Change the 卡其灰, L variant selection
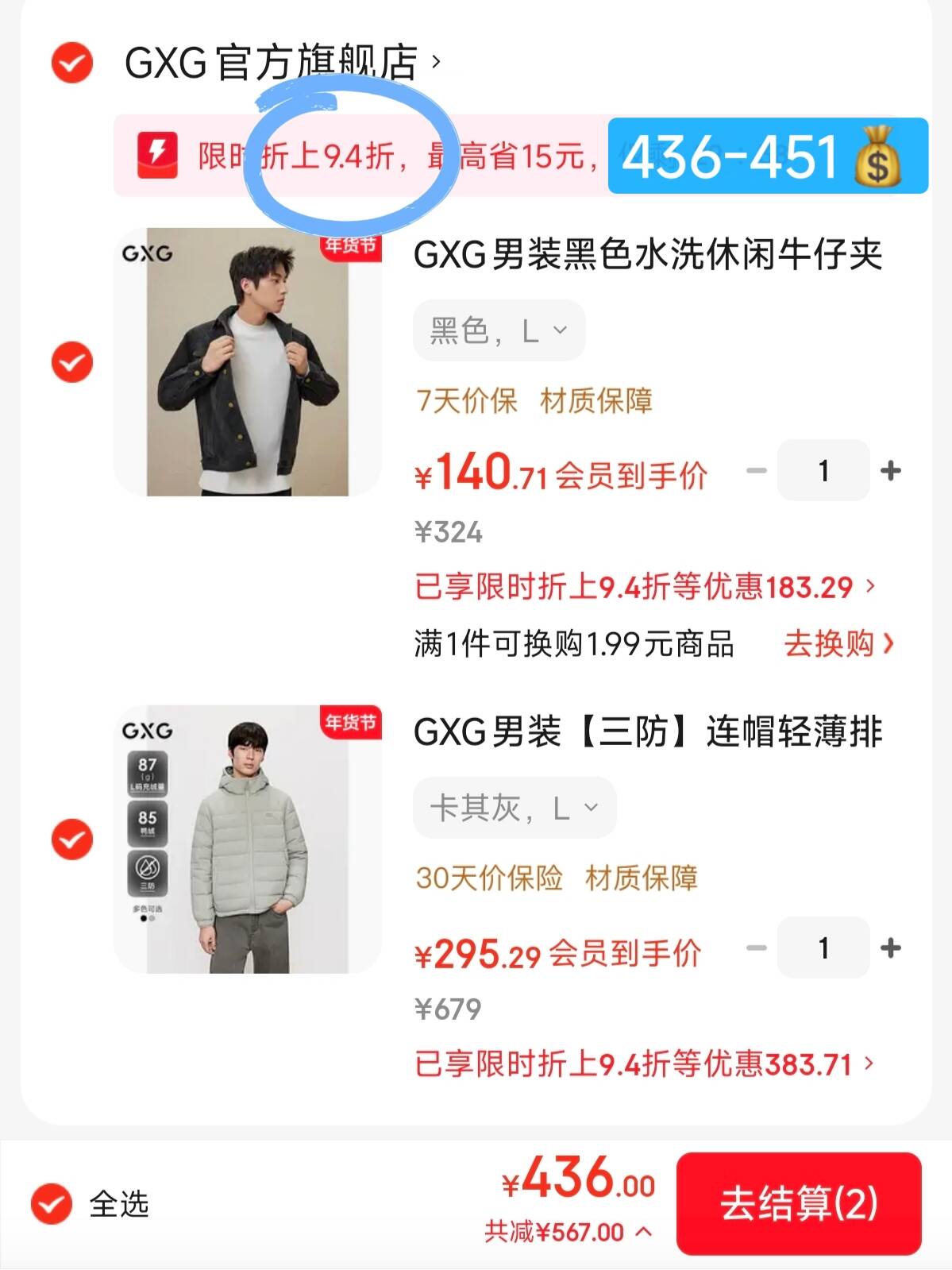952x1270 pixels. pos(514,808)
